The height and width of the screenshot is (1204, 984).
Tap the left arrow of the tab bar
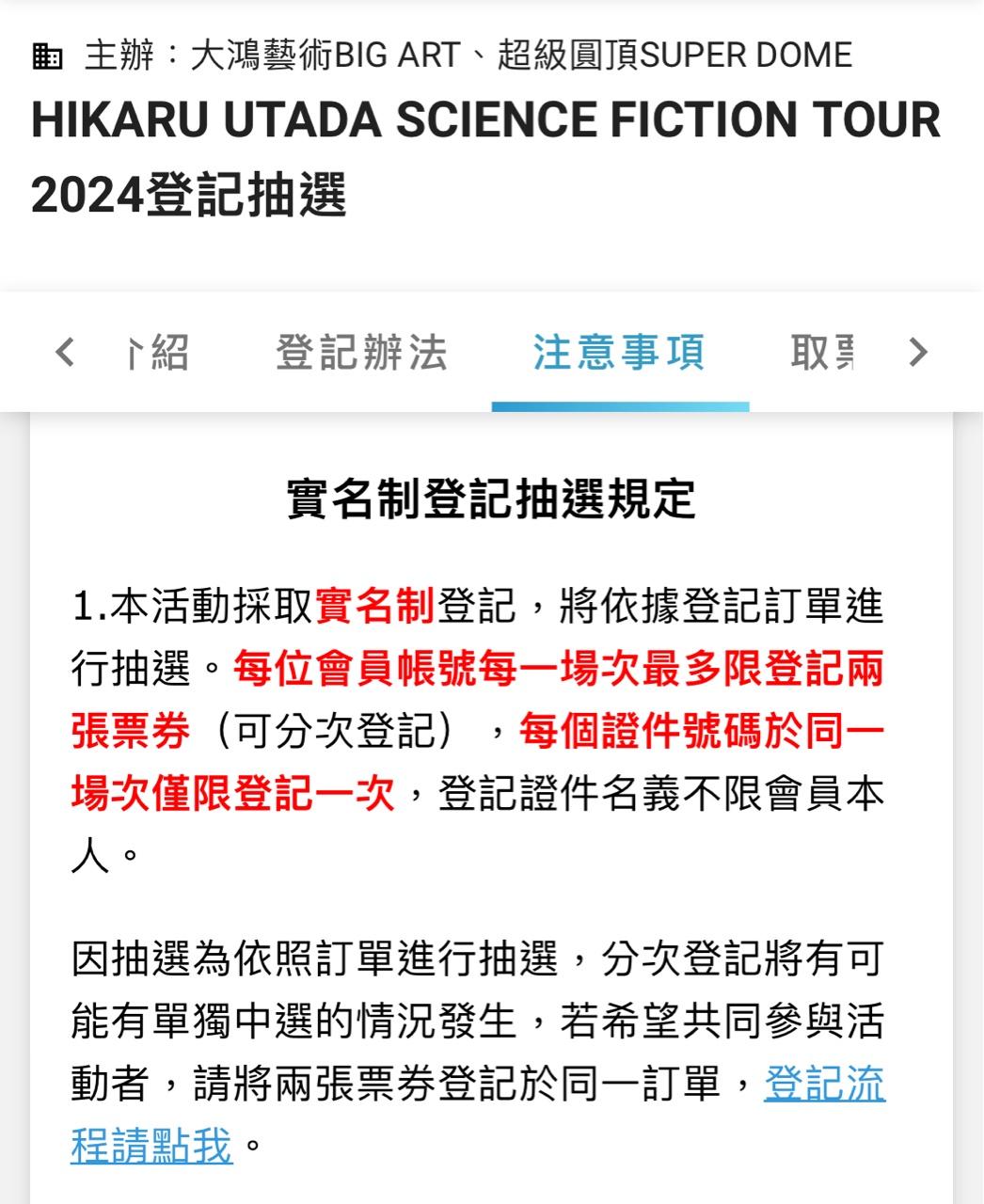(x=65, y=353)
